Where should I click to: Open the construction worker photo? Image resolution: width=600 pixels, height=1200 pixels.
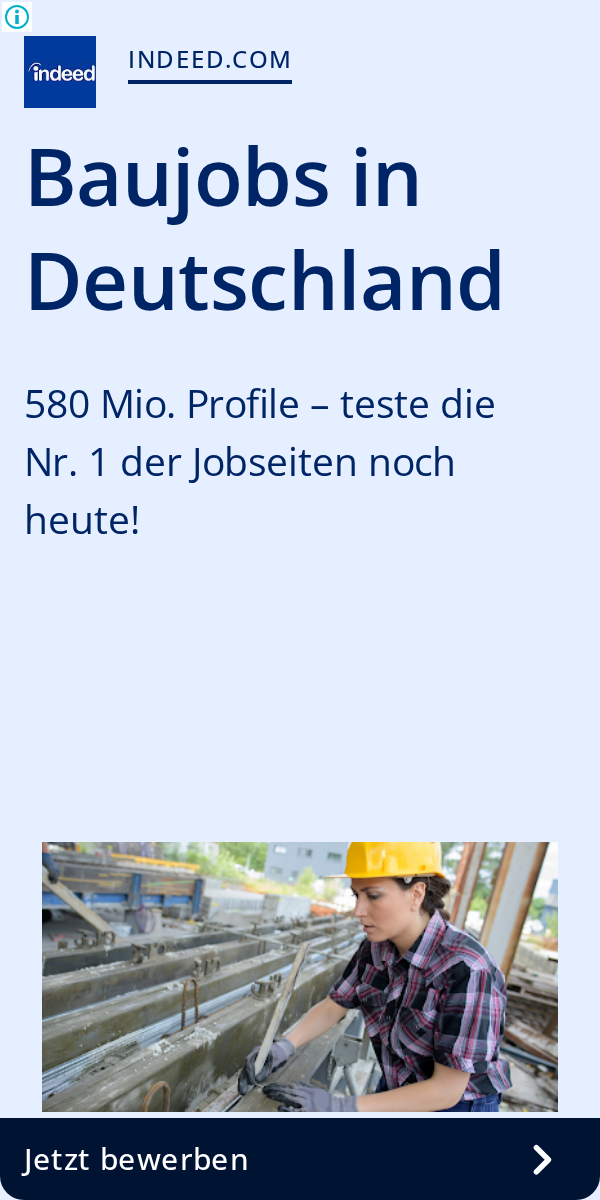pyautogui.click(x=300, y=976)
